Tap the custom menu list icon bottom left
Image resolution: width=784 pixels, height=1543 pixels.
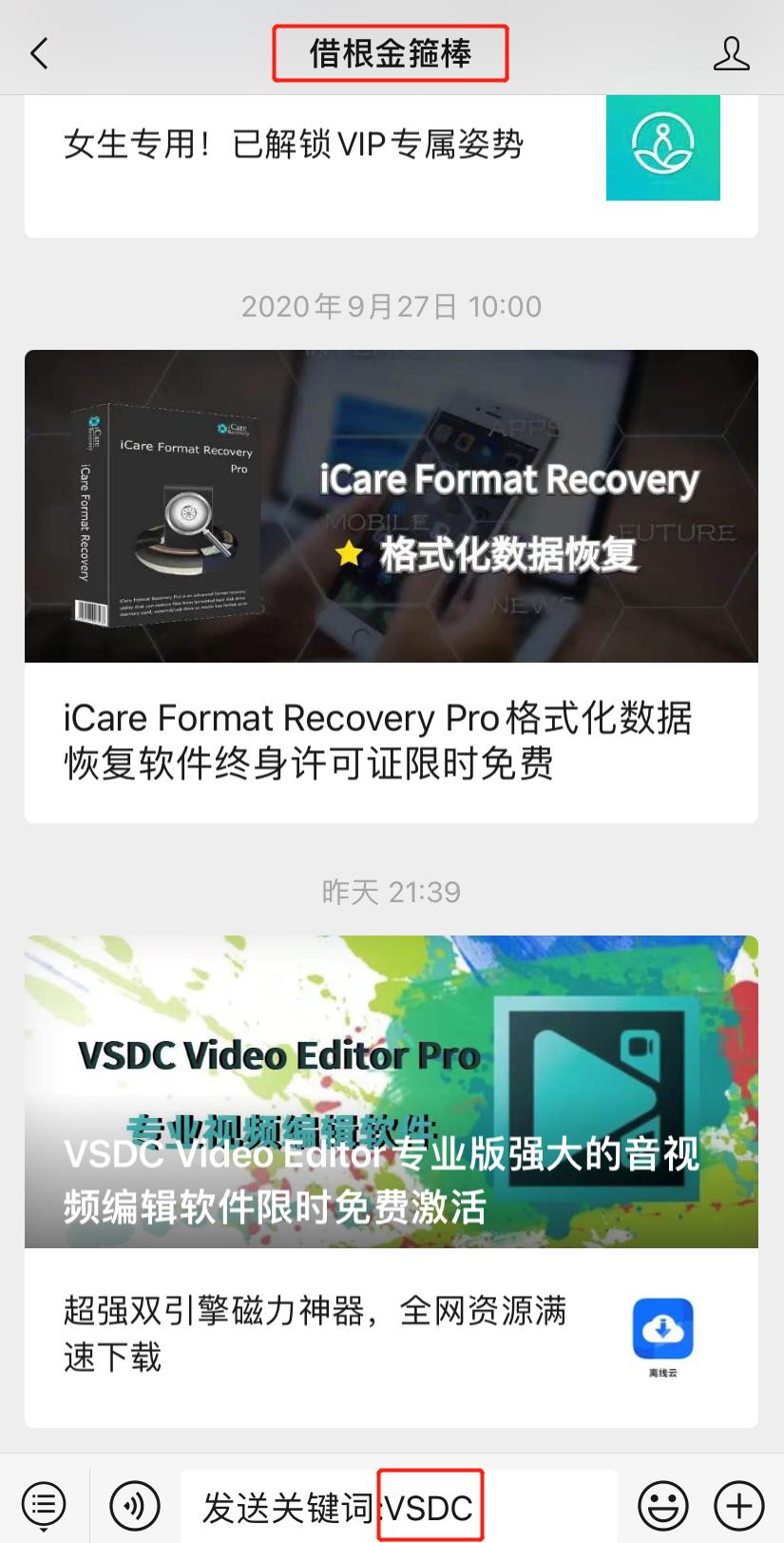42,1505
